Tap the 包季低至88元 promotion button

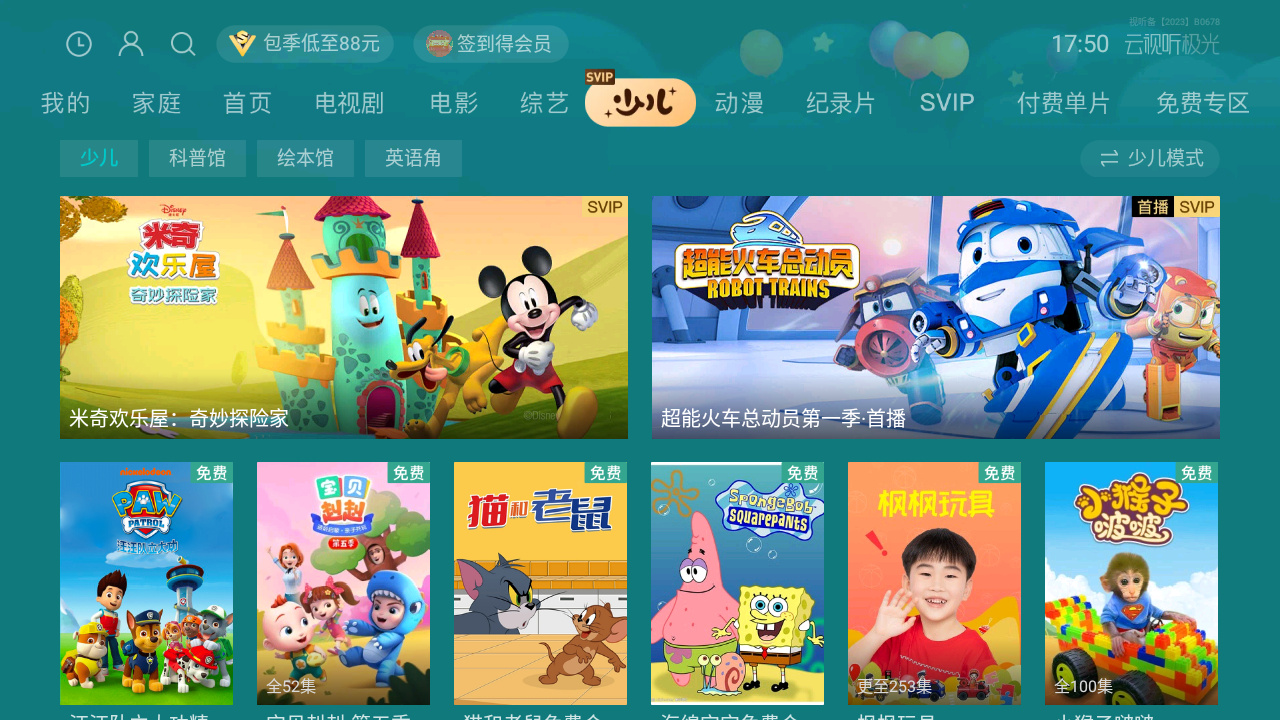click(x=305, y=44)
